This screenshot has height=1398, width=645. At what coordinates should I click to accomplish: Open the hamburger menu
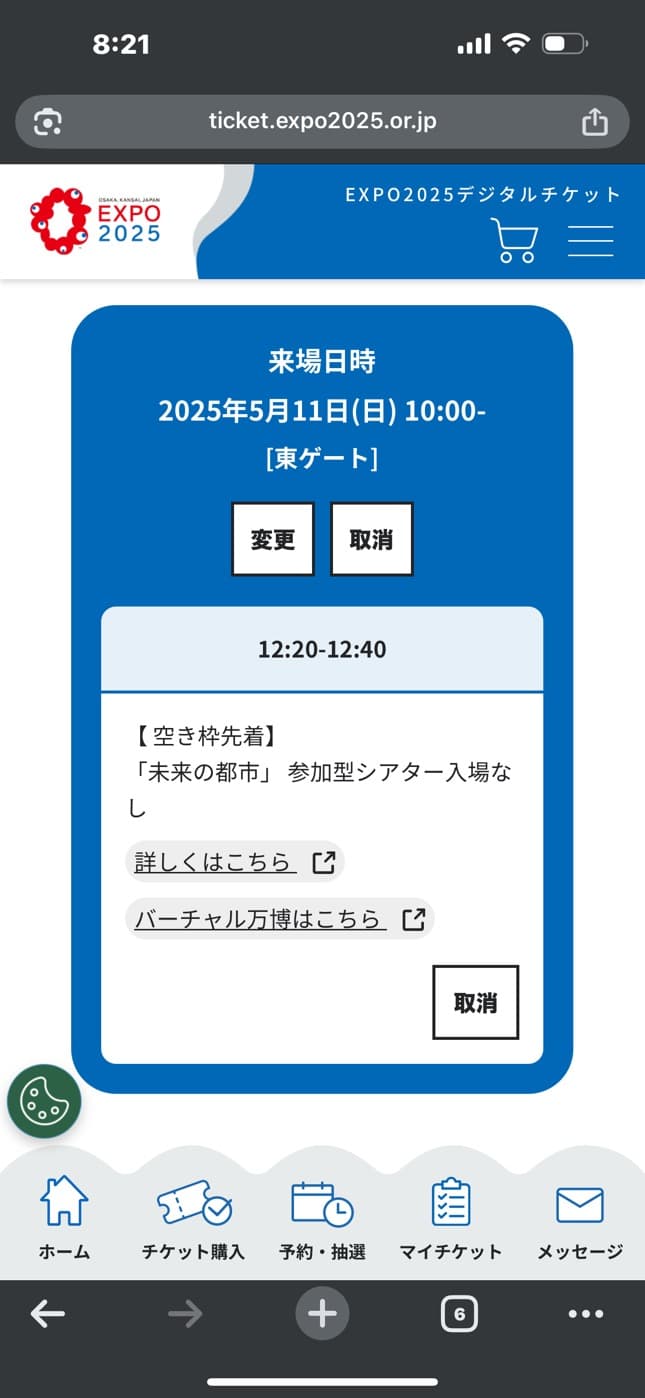click(x=590, y=240)
